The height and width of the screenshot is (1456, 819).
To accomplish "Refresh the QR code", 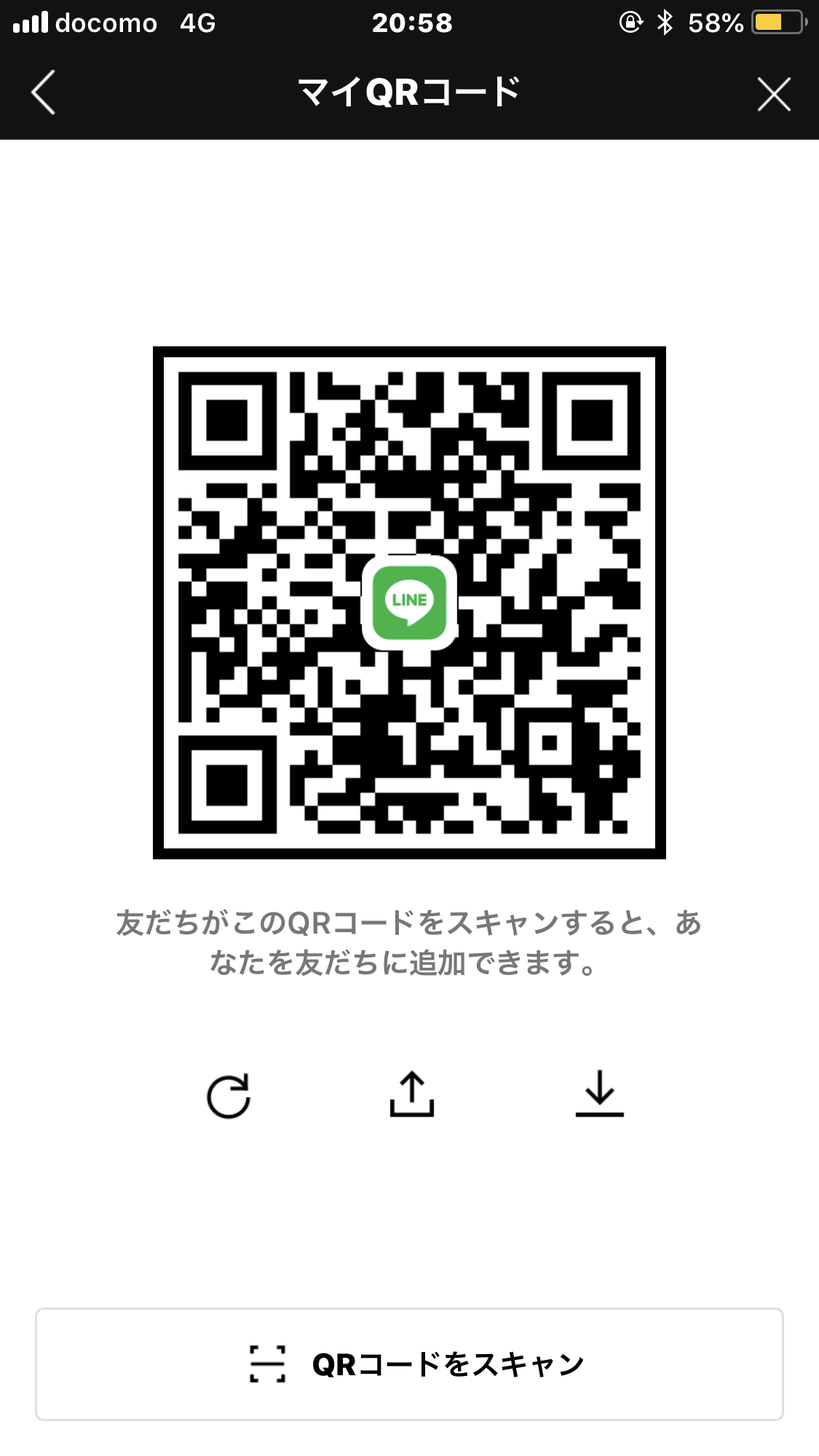I will coord(229,1096).
